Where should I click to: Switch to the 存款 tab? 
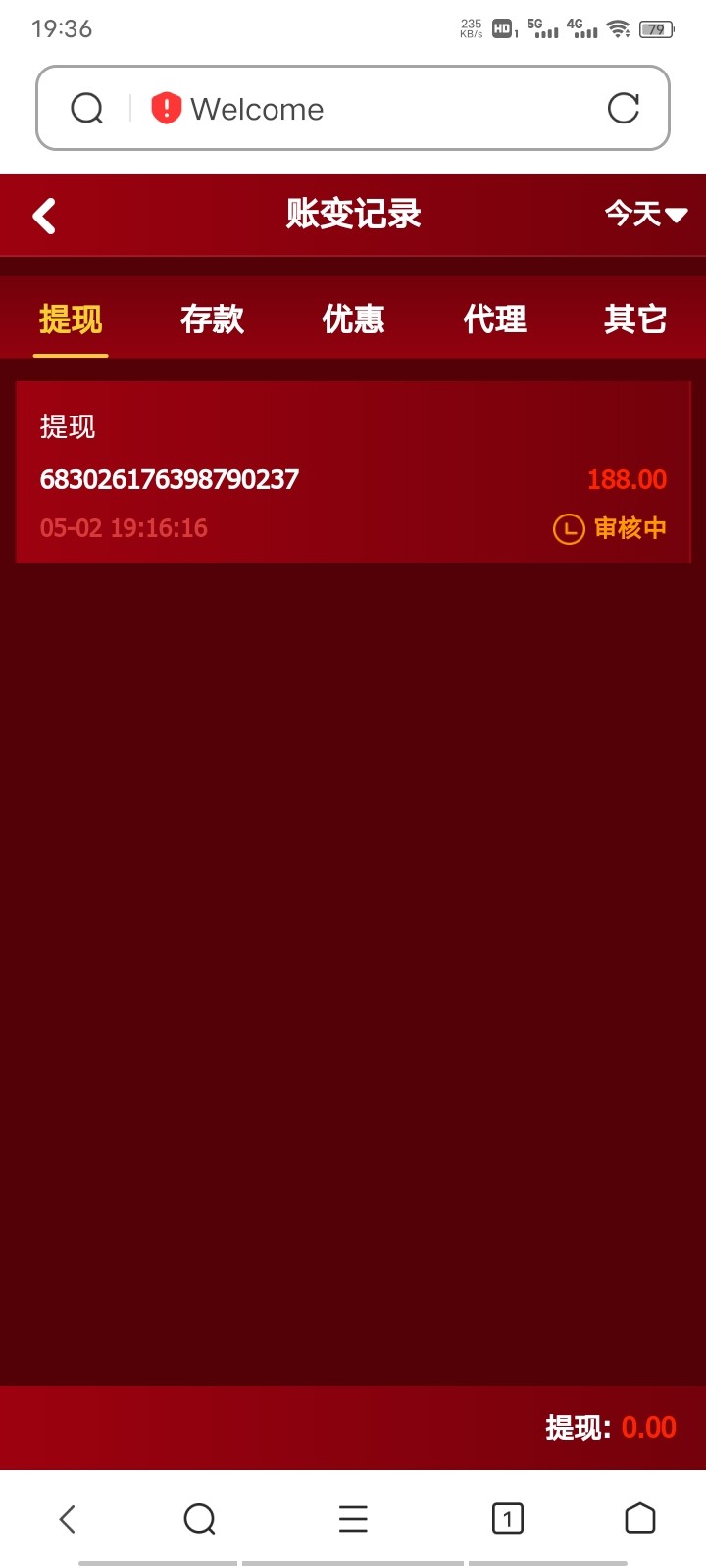click(x=212, y=319)
